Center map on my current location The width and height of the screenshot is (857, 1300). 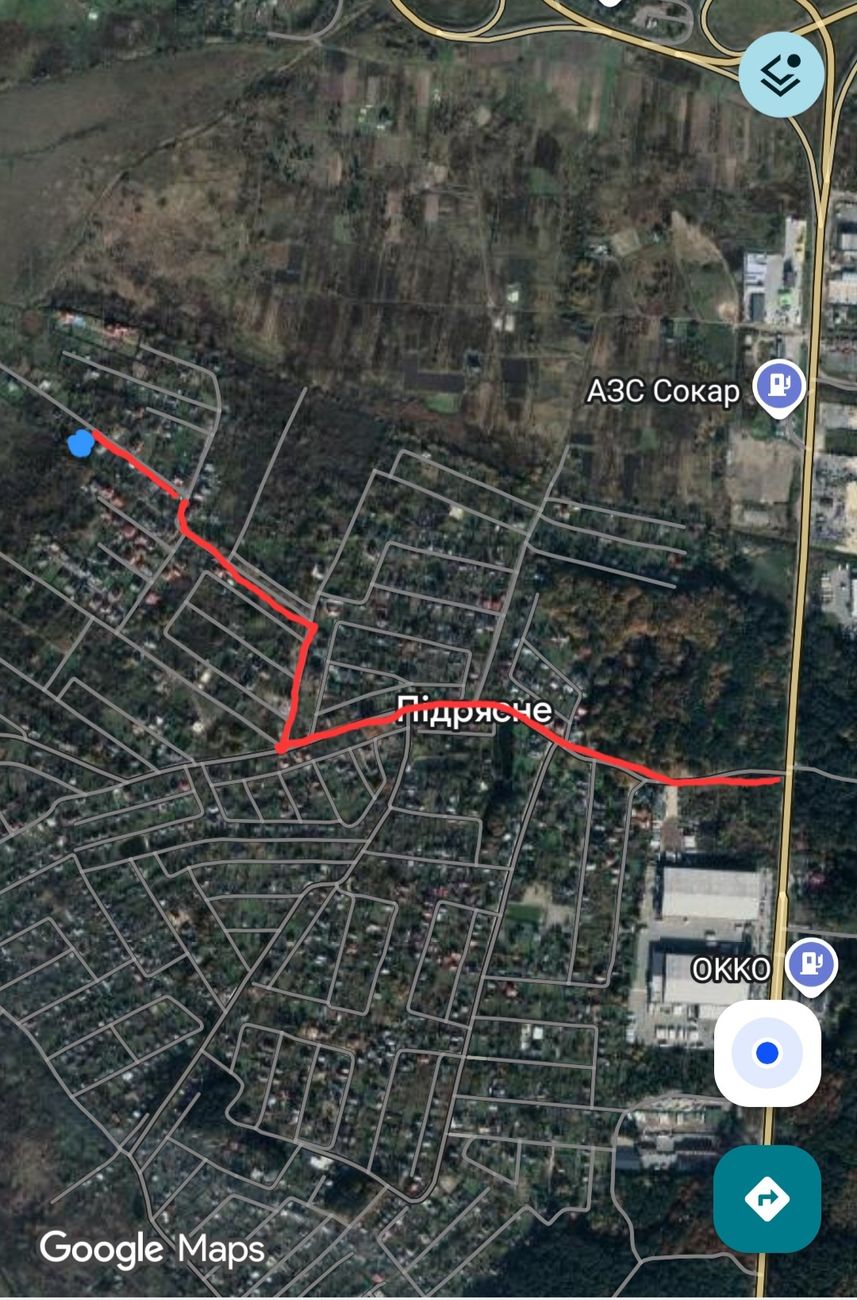click(x=767, y=1053)
